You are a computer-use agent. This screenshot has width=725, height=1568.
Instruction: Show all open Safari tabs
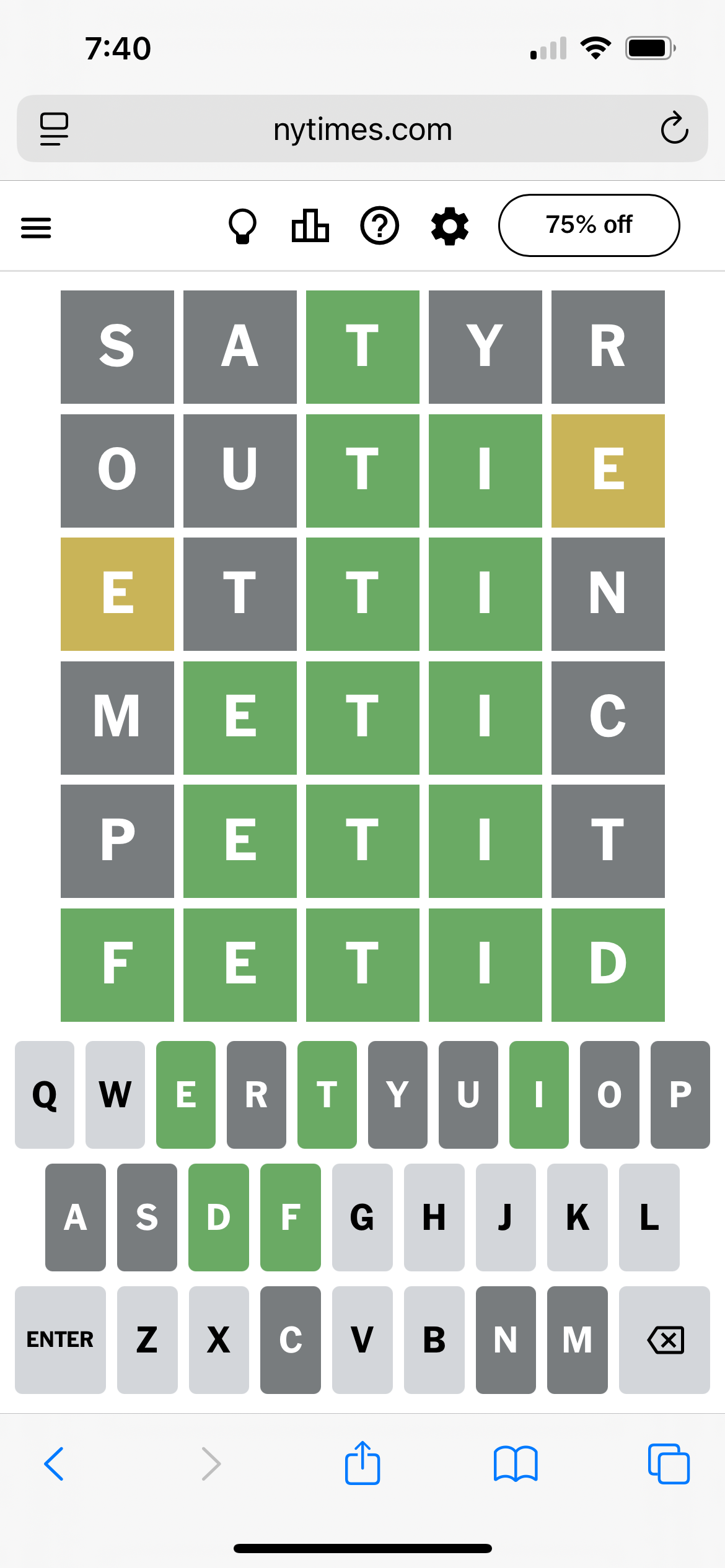[668, 1464]
